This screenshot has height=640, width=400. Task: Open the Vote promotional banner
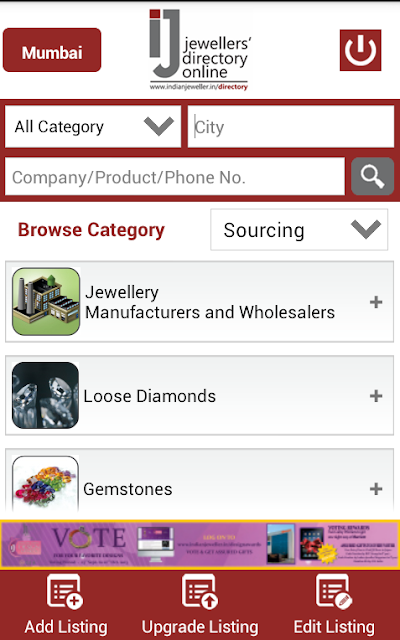[x=200, y=544]
